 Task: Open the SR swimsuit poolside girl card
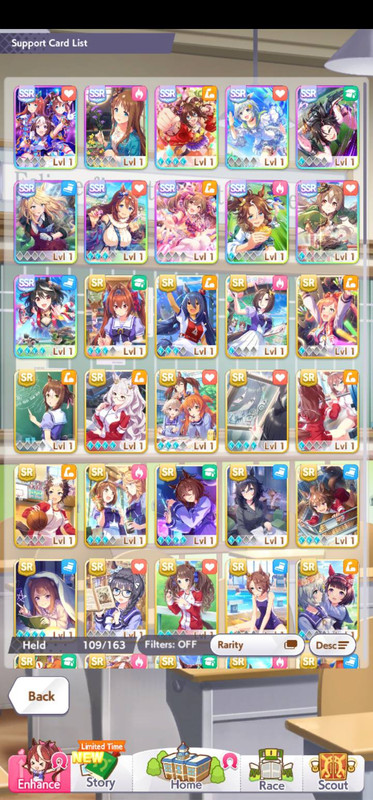tap(257, 597)
